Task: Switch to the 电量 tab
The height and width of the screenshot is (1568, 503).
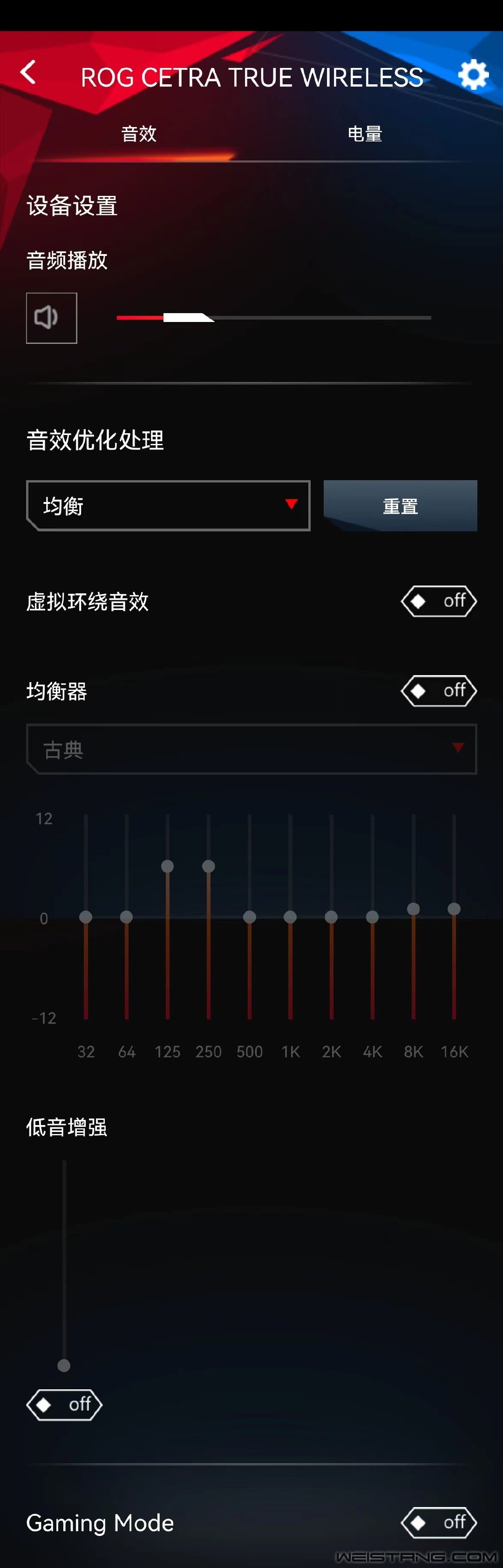Action: coord(364,134)
